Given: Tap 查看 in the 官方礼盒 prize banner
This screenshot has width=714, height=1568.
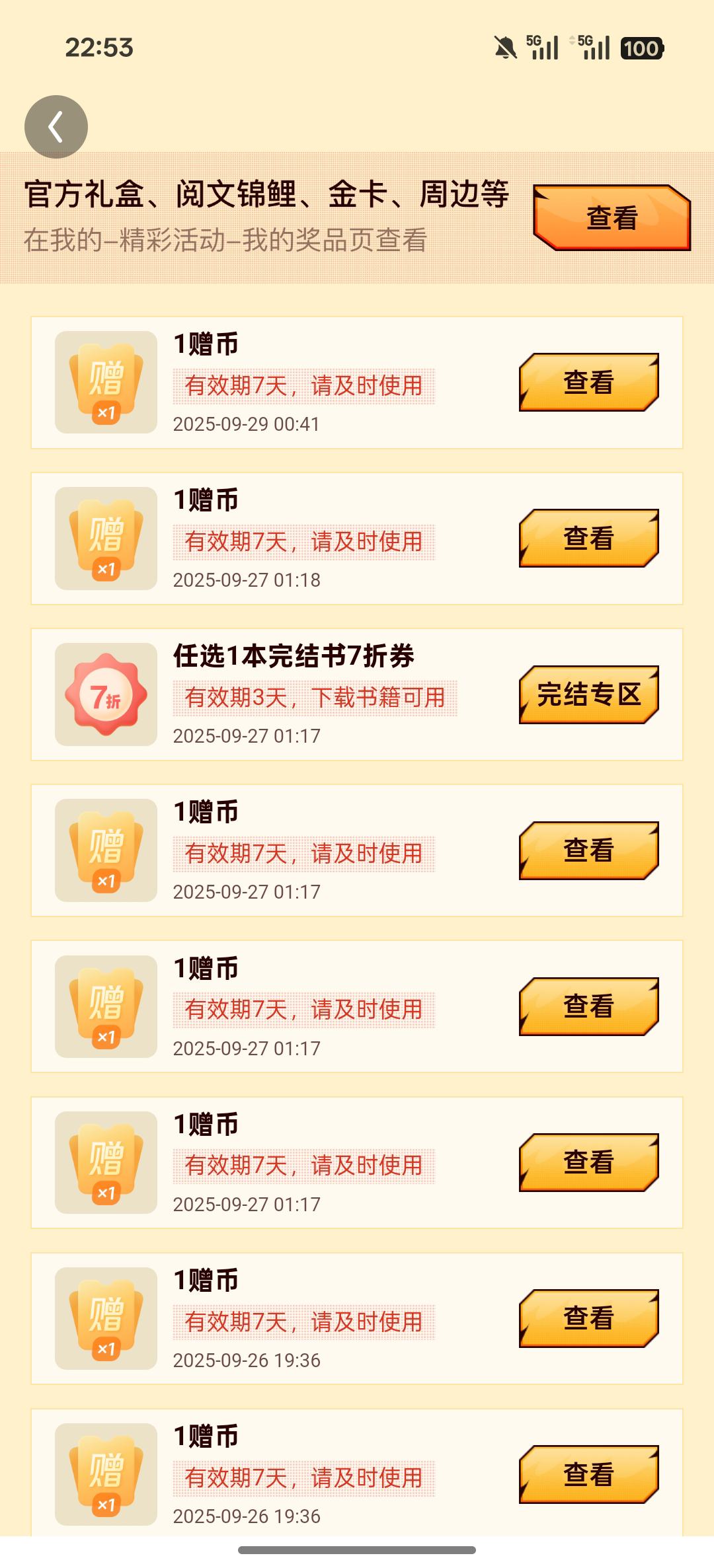Looking at the screenshot, I should tap(612, 217).
